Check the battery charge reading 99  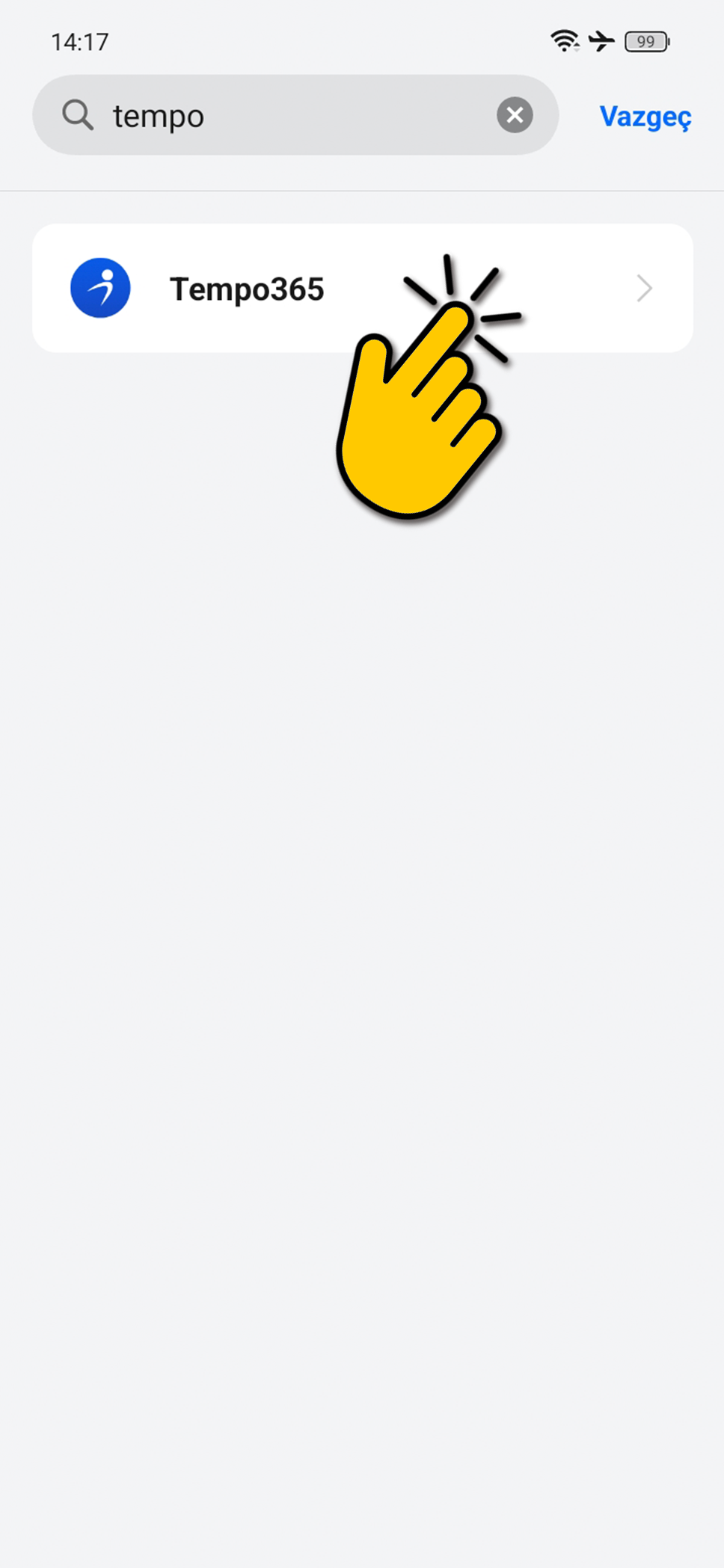pyautogui.click(x=646, y=41)
